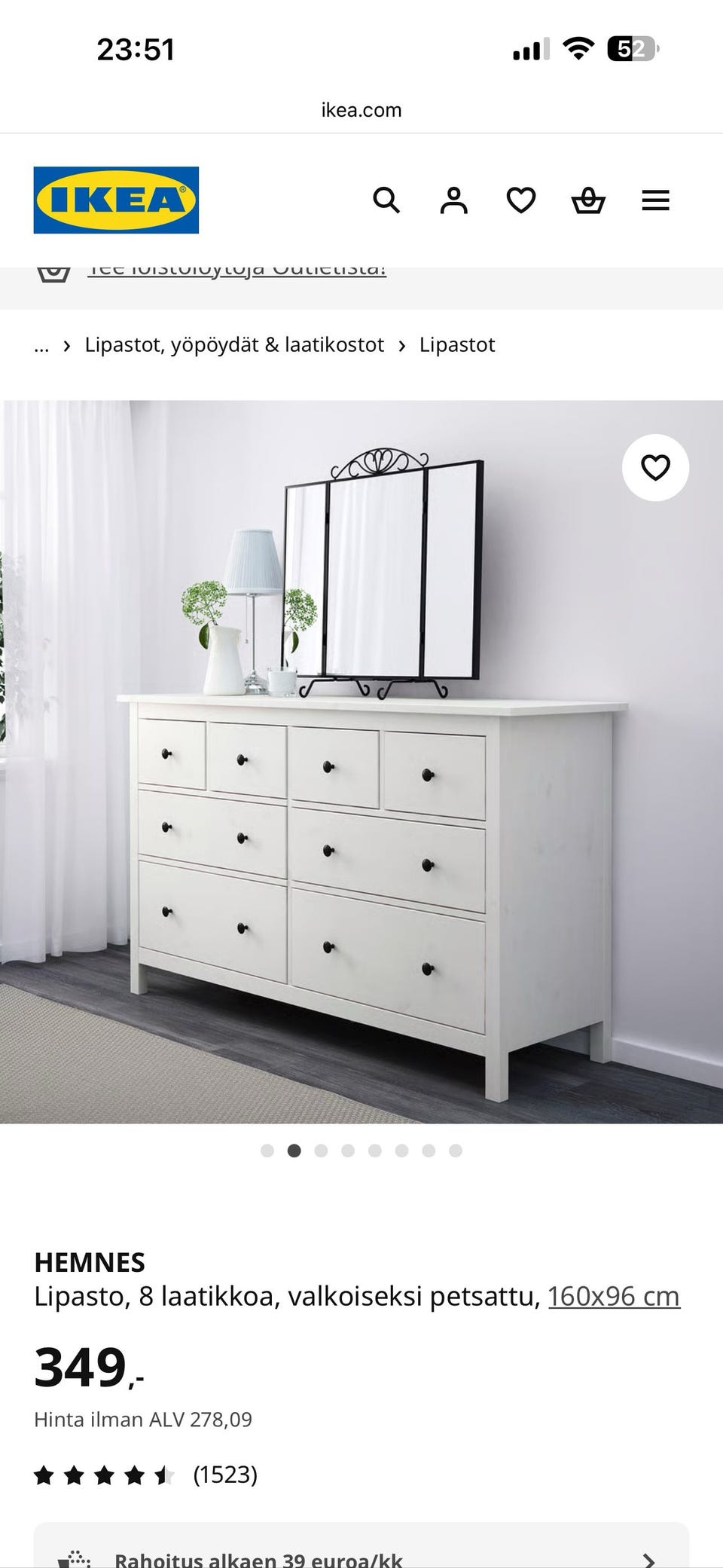Tap the ikea.com address bar
This screenshot has width=723, height=1568.
tap(361, 110)
